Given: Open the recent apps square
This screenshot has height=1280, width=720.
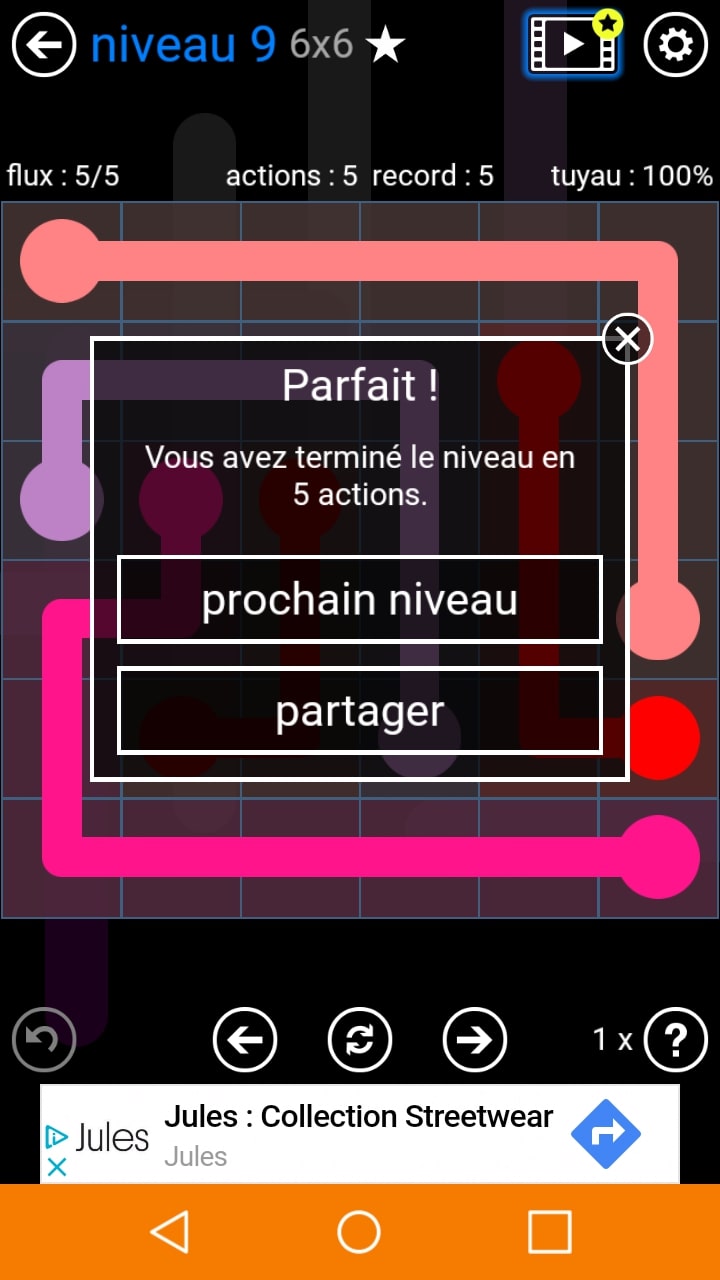Looking at the screenshot, I should tap(549, 1232).
